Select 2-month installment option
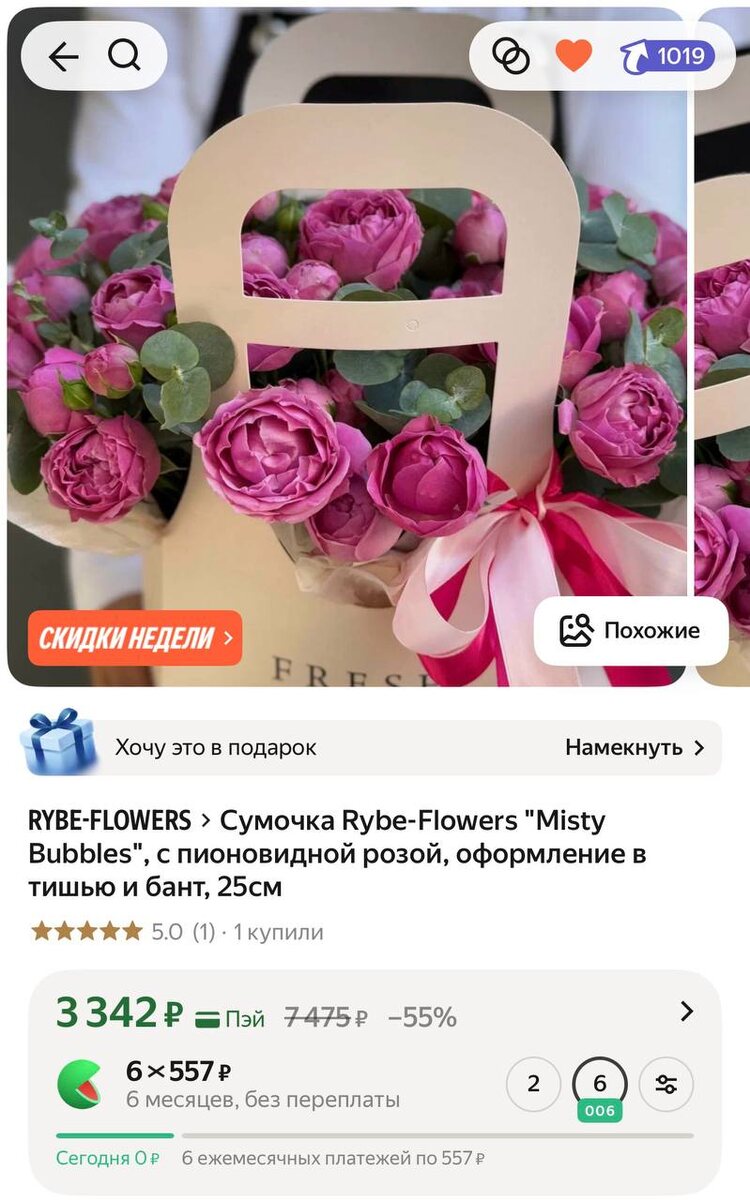750x1200 pixels. click(x=533, y=1084)
